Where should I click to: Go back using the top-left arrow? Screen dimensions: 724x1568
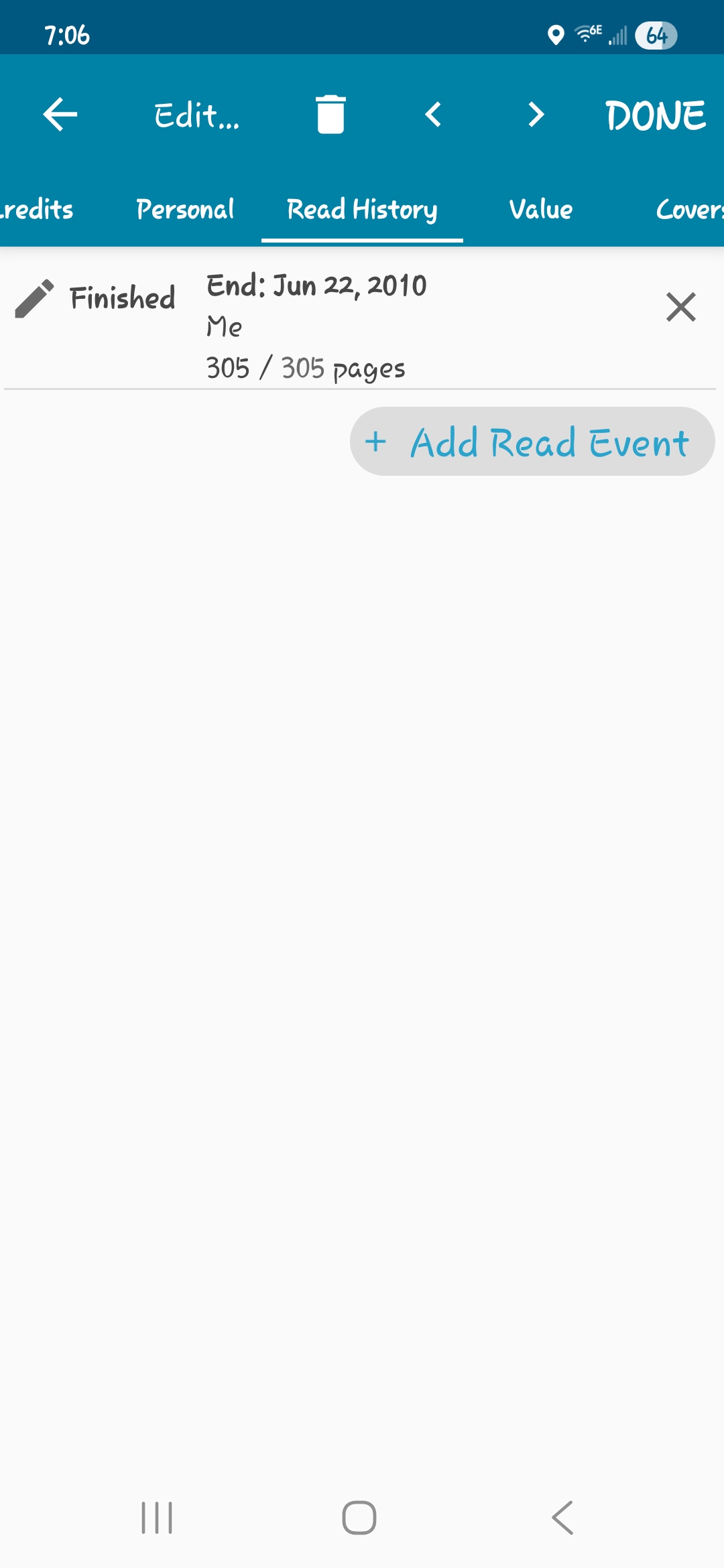coord(60,115)
